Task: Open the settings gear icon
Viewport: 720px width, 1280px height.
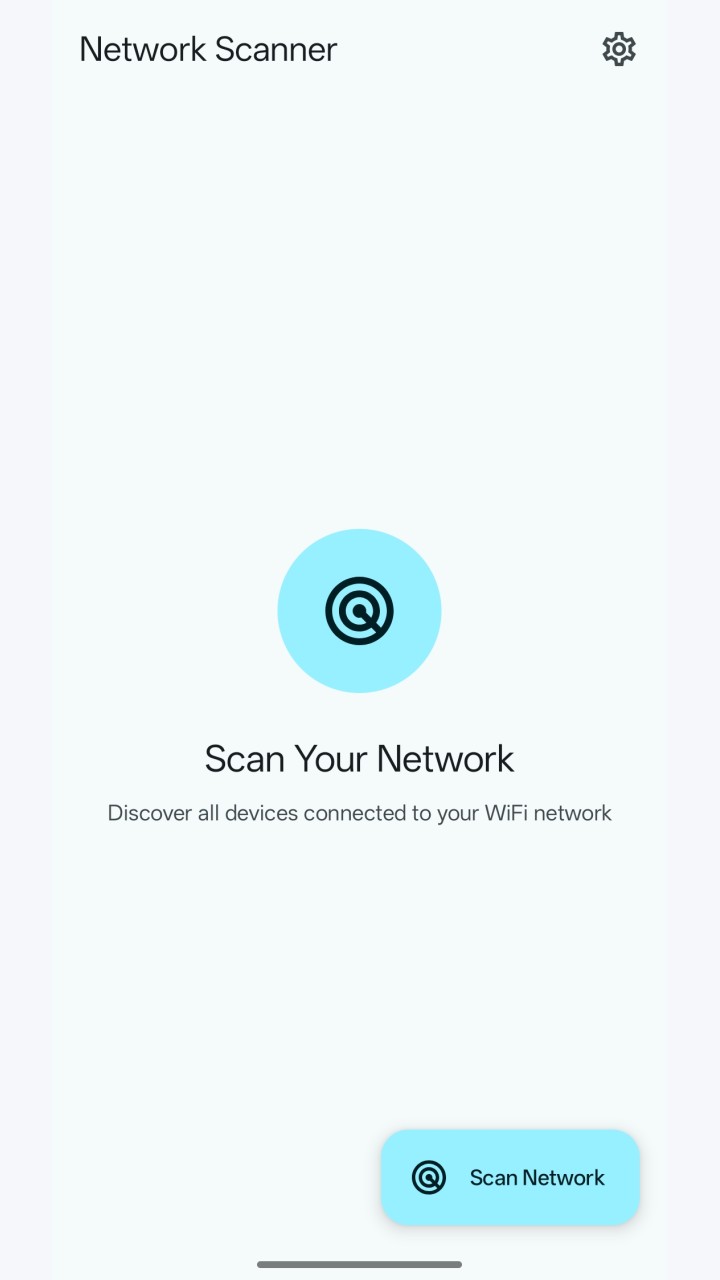Action: click(x=619, y=49)
